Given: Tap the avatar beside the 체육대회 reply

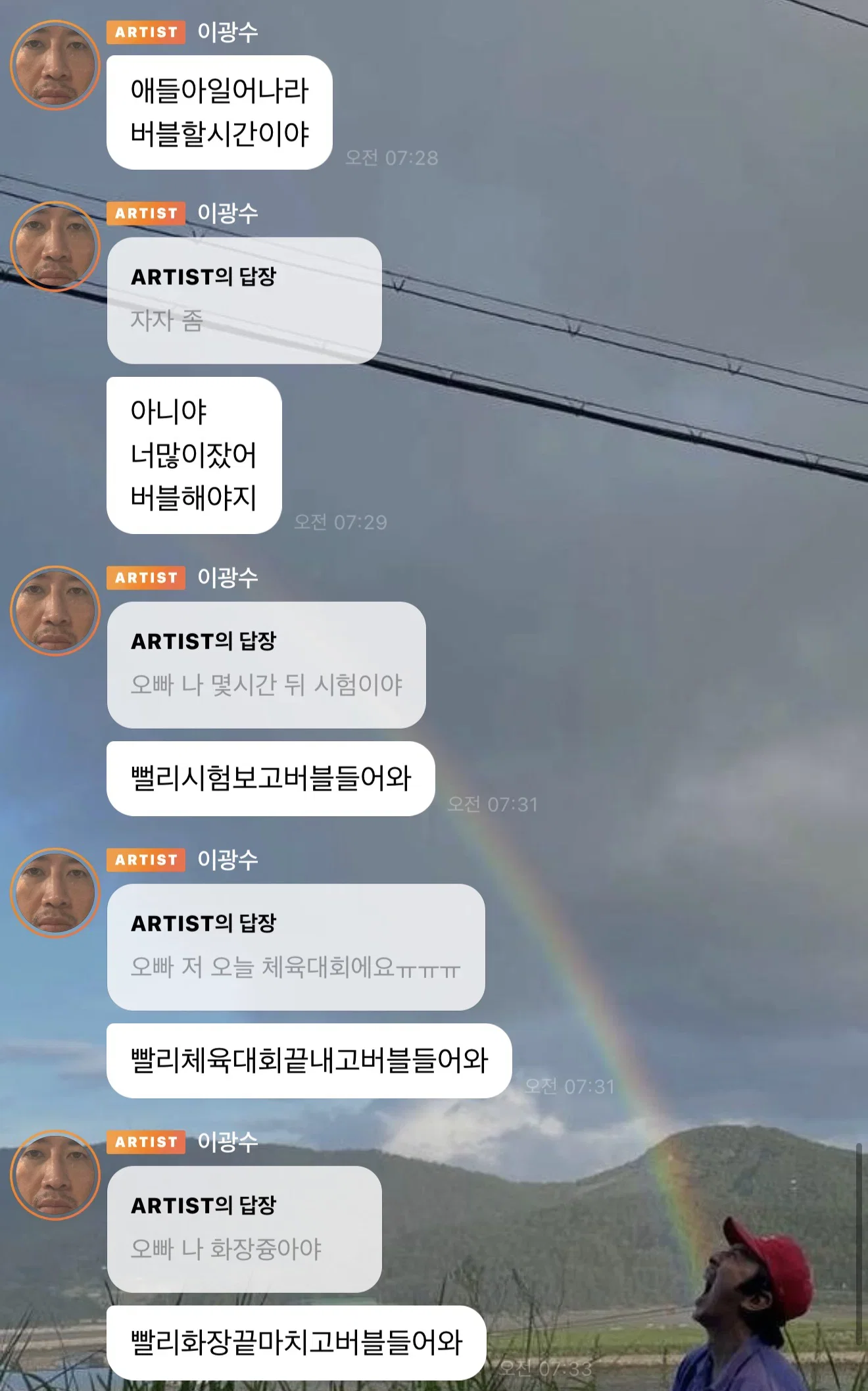Looking at the screenshot, I should (x=55, y=893).
